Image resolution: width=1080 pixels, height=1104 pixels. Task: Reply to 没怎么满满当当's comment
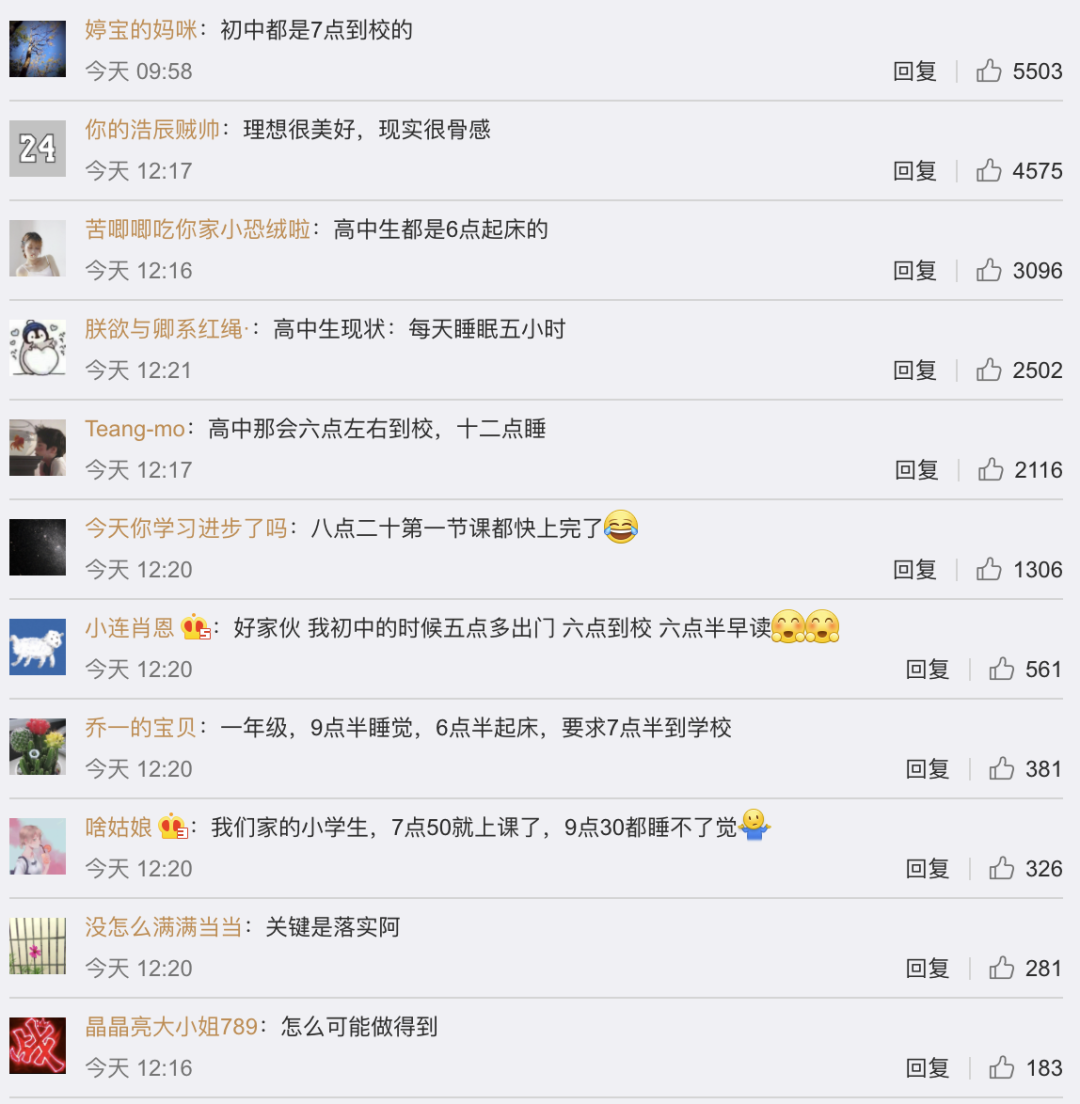(x=927, y=968)
